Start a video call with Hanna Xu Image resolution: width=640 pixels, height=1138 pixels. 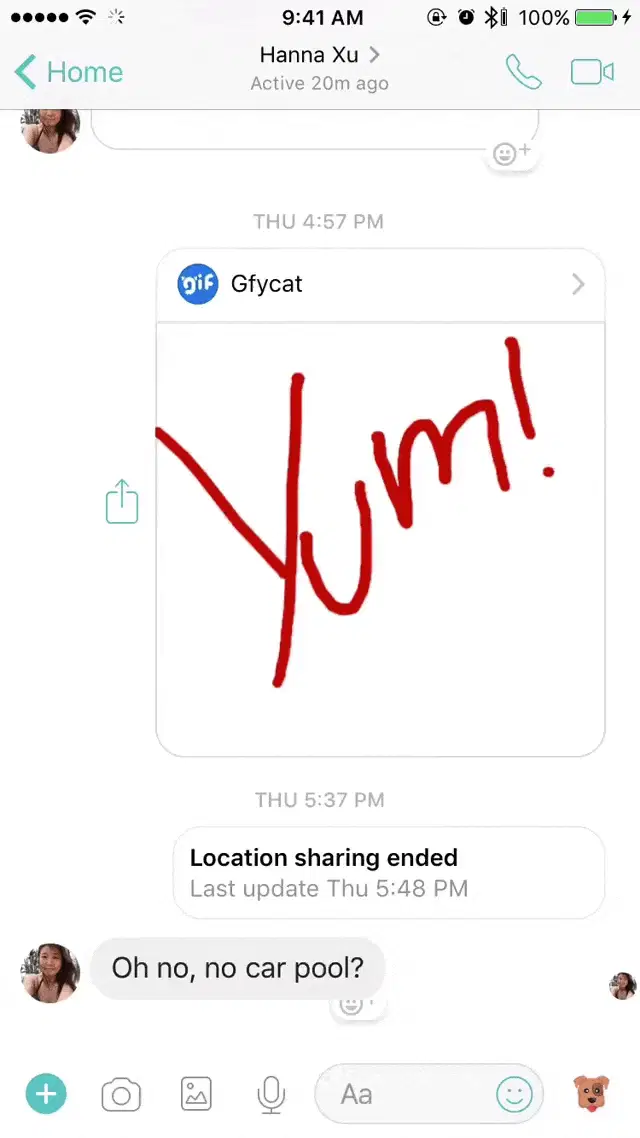click(592, 72)
